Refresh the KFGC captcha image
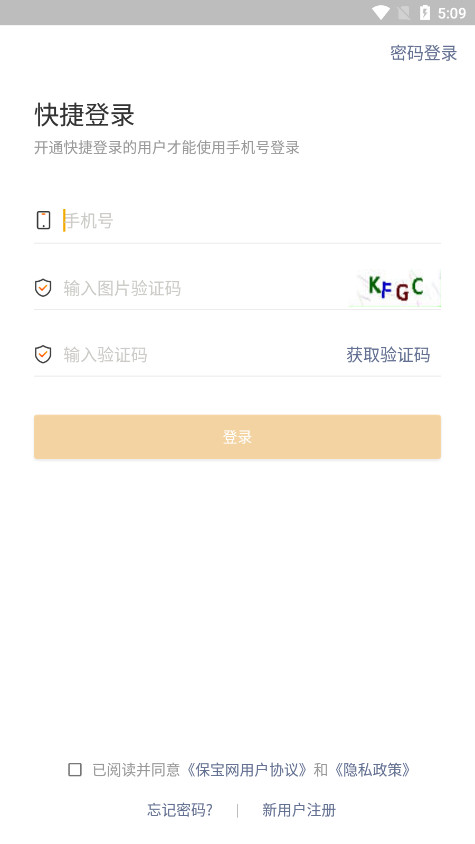The image size is (475, 844). click(x=395, y=288)
